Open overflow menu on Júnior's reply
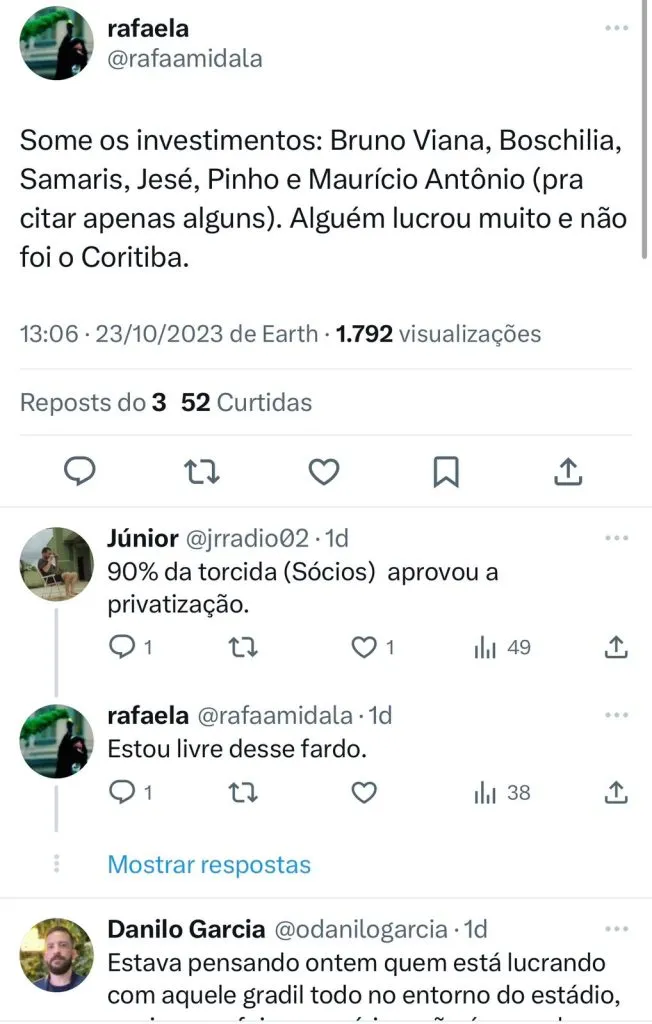Image resolution: width=652 pixels, height=1024 pixels. tap(616, 539)
